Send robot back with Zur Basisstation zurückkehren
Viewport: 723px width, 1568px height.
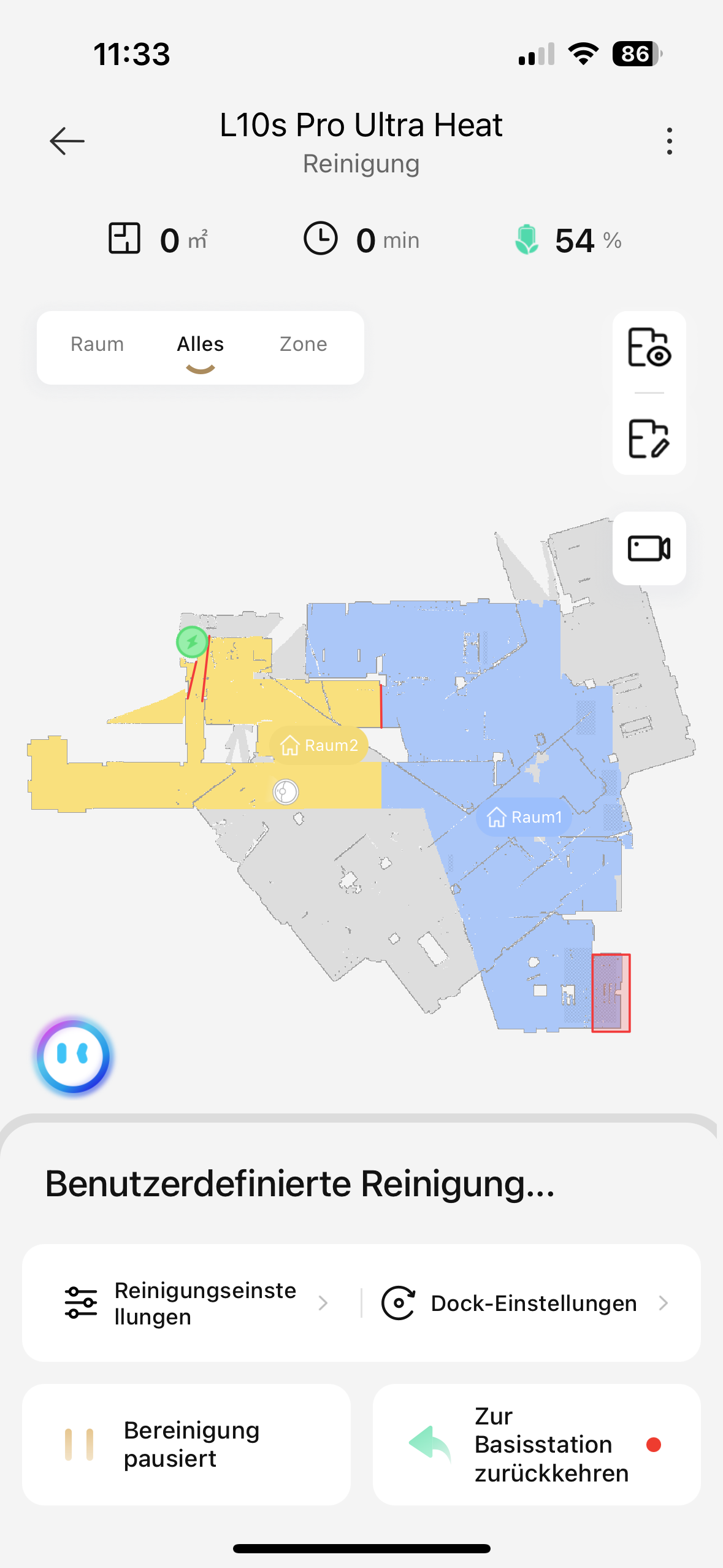537,1444
